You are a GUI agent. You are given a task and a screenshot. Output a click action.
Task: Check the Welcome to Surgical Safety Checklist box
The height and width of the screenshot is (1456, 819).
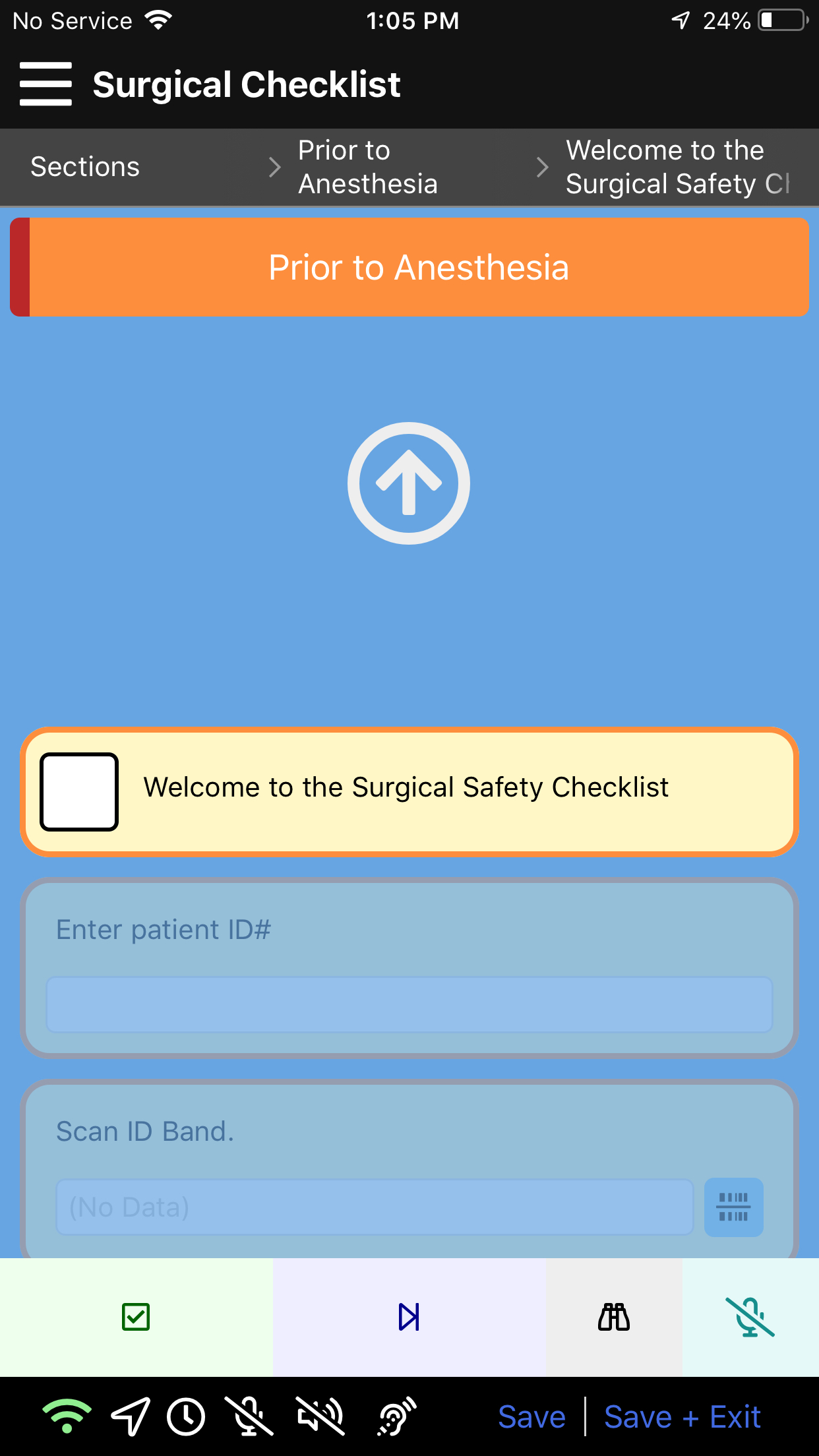pos(79,791)
